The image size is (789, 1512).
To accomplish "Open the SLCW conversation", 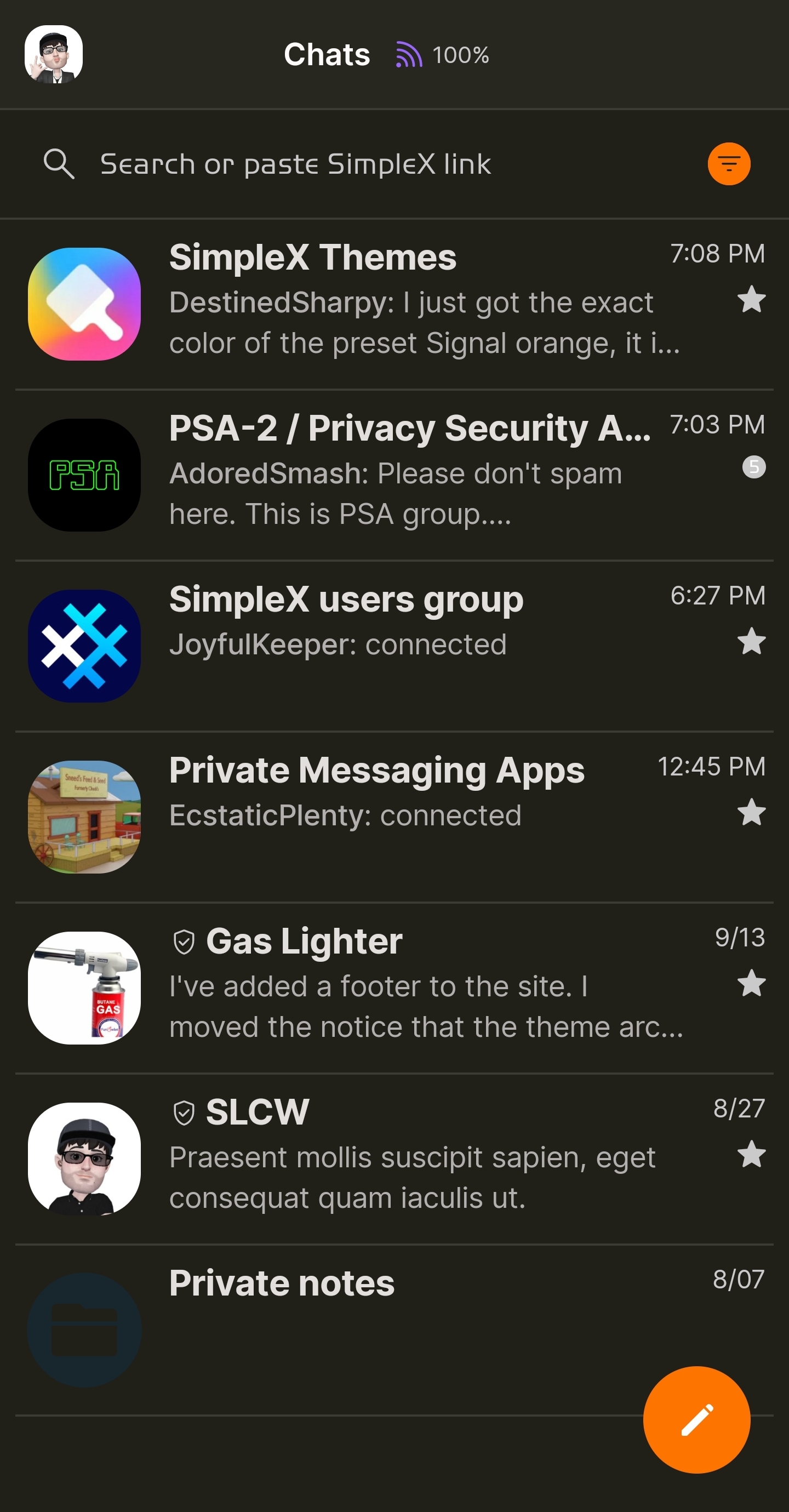I will (393, 1158).
